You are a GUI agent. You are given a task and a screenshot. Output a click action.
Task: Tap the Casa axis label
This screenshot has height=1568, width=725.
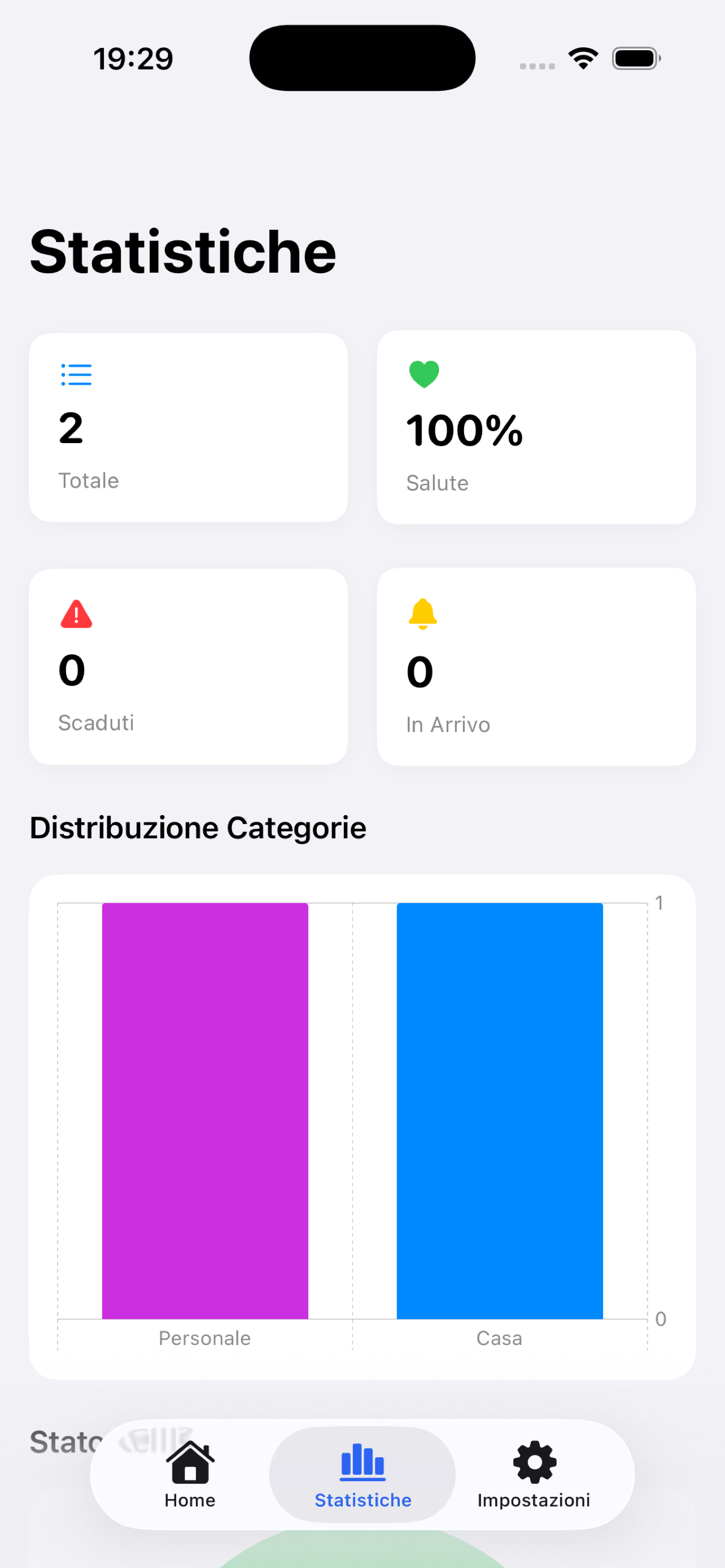(499, 1338)
